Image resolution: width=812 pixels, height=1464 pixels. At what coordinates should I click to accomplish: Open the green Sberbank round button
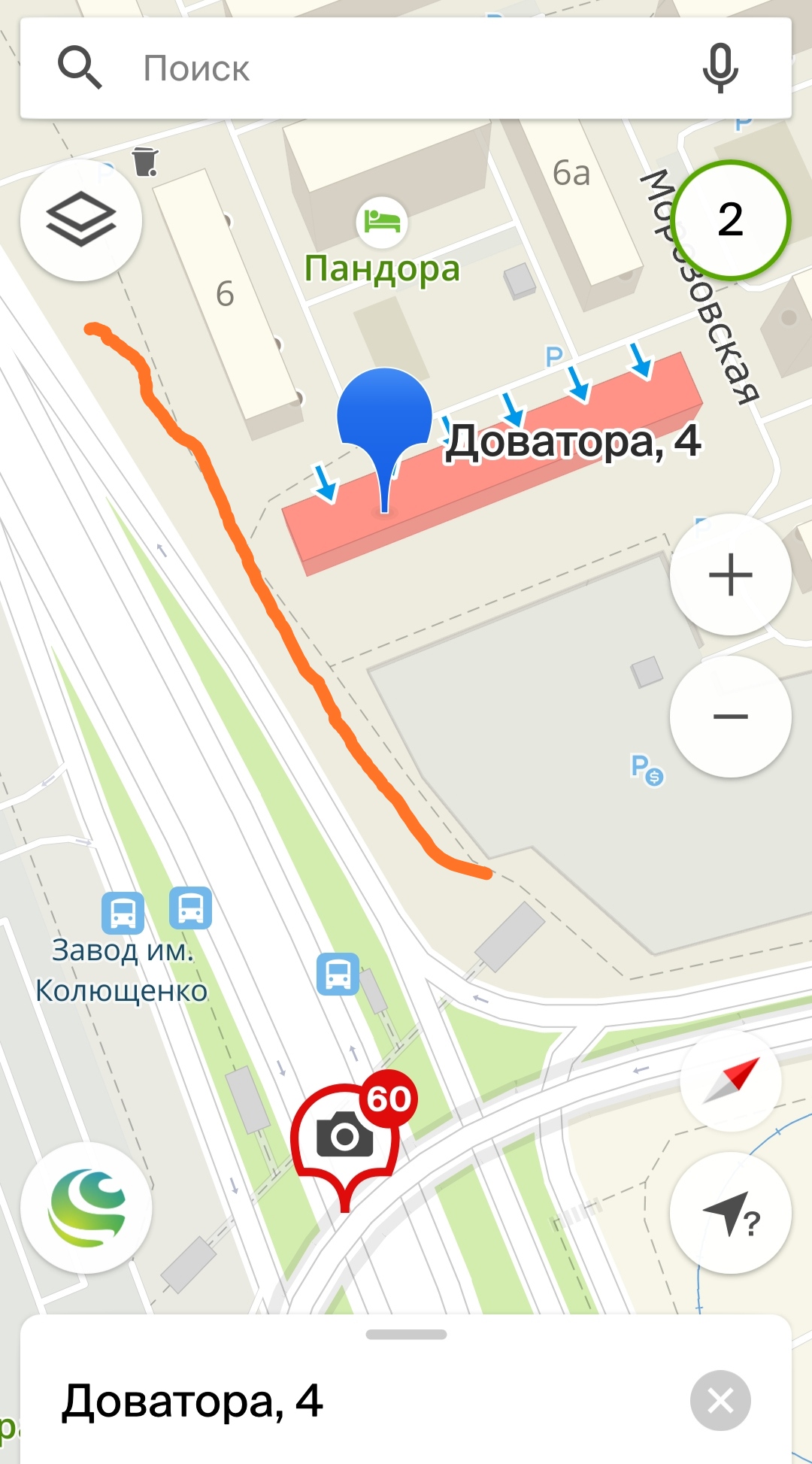pos(86,1208)
